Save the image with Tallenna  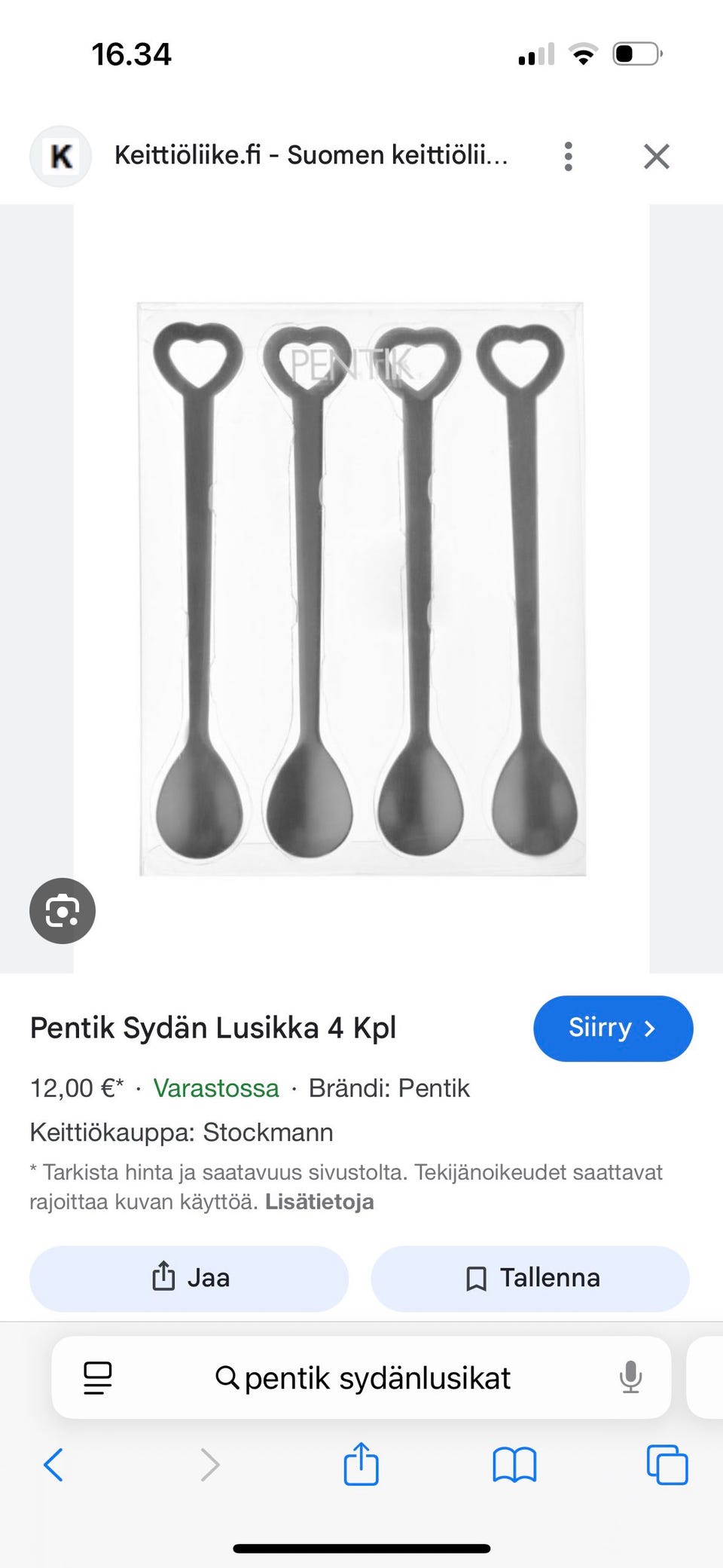(530, 1278)
